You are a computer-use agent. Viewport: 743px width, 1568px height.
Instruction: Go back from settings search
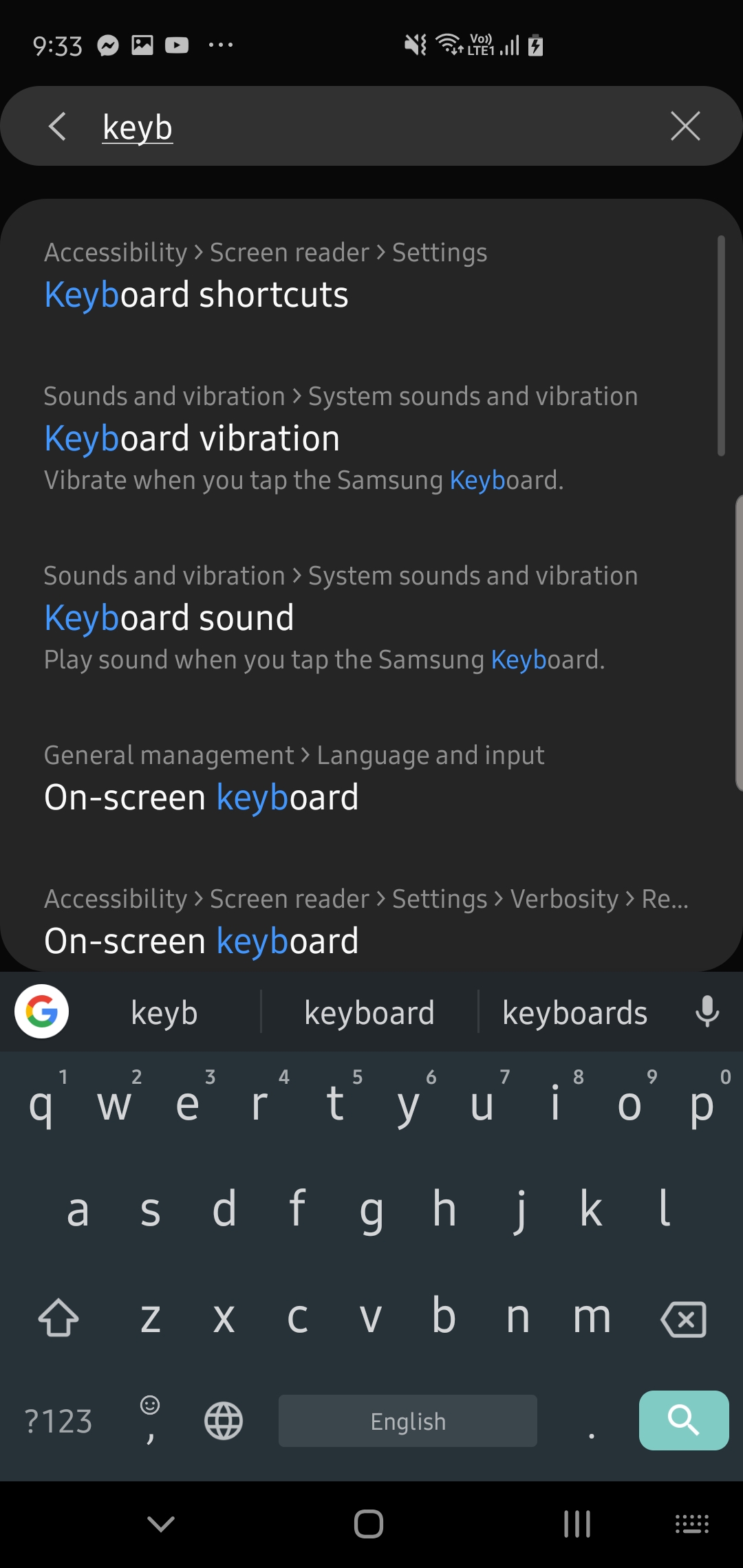tap(58, 127)
